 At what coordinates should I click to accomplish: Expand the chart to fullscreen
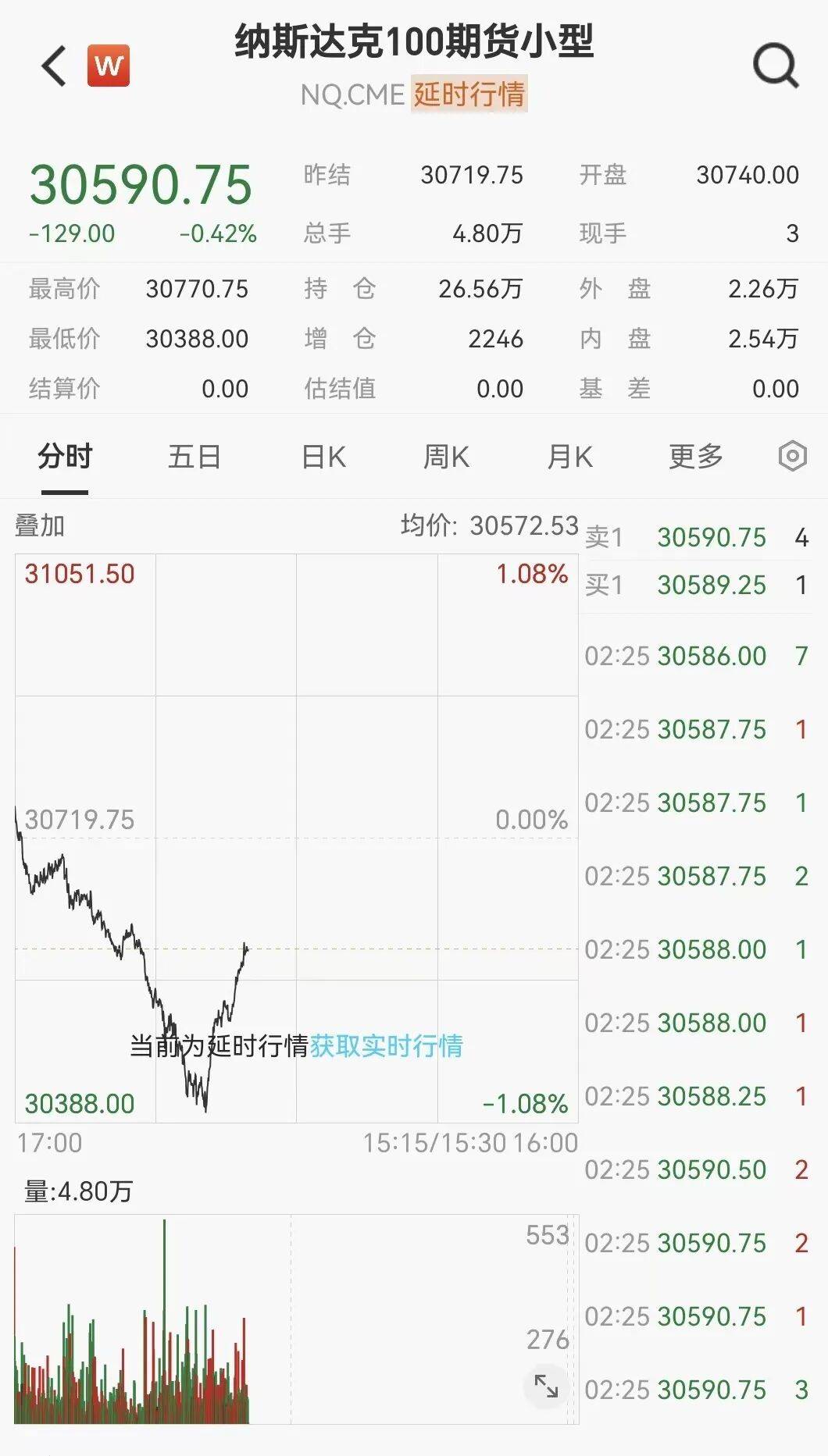[546, 1386]
